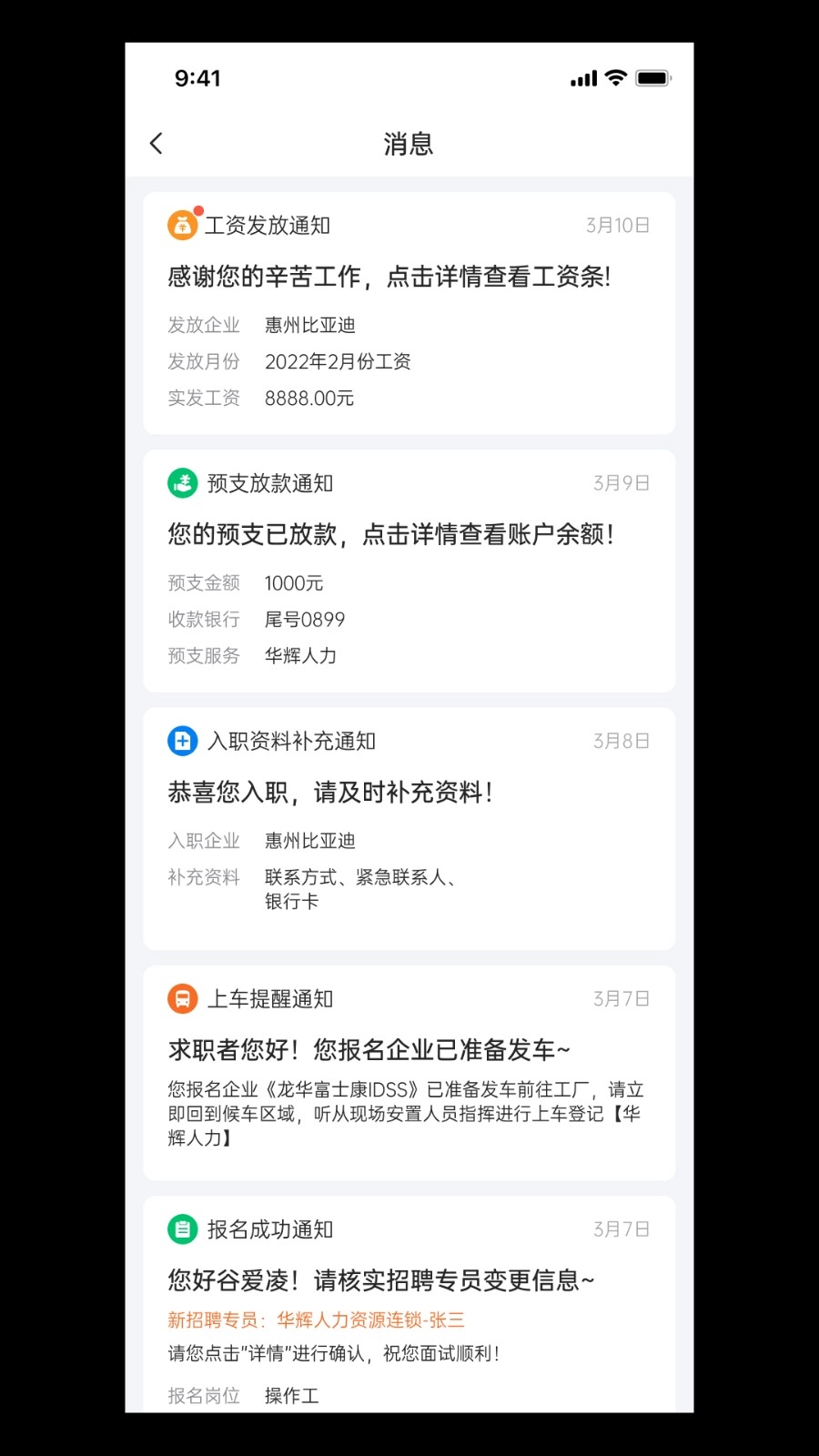Click the orange bus boarding reminder icon
The height and width of the screenshot is (1456, 819).
[182, 998]
